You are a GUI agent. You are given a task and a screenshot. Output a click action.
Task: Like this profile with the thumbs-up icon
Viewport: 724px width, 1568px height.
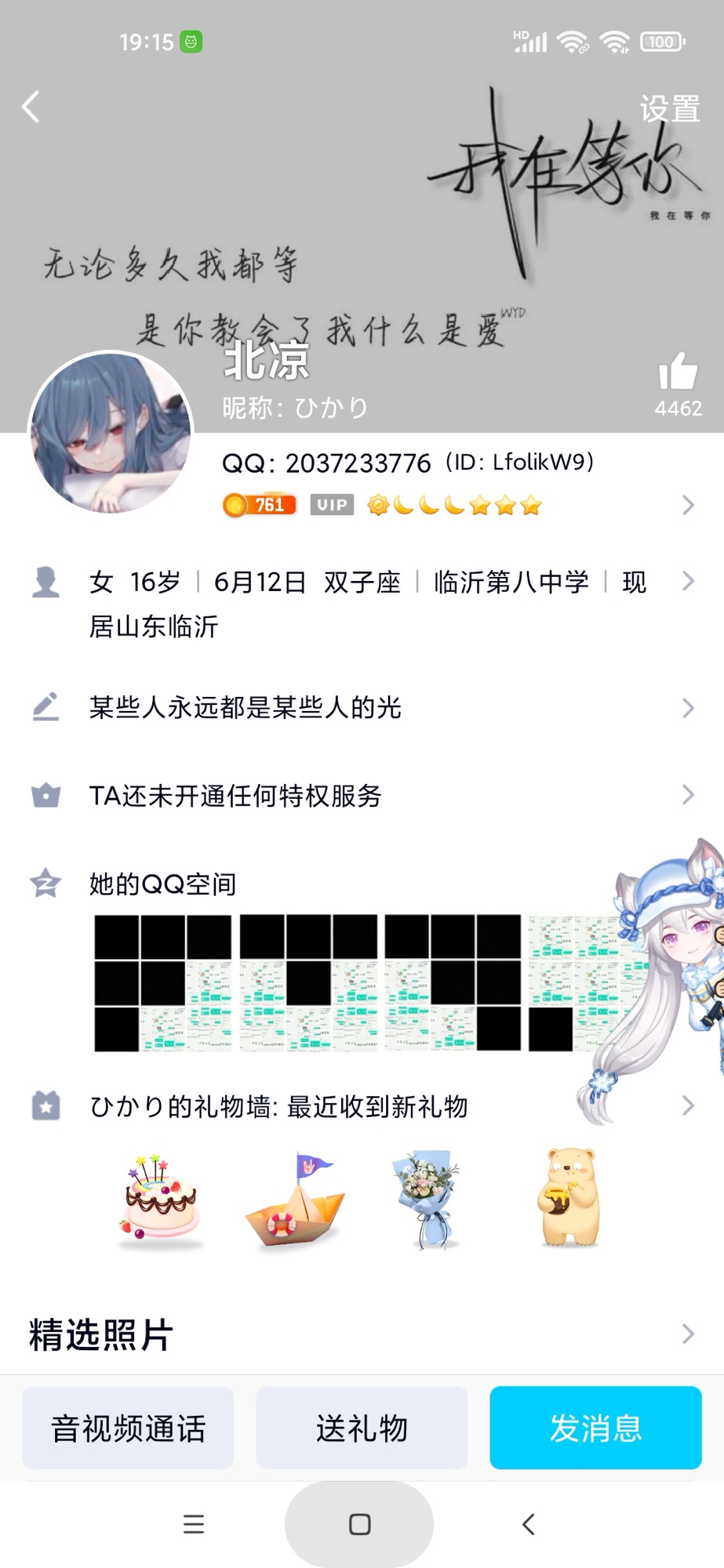[678, 372]
